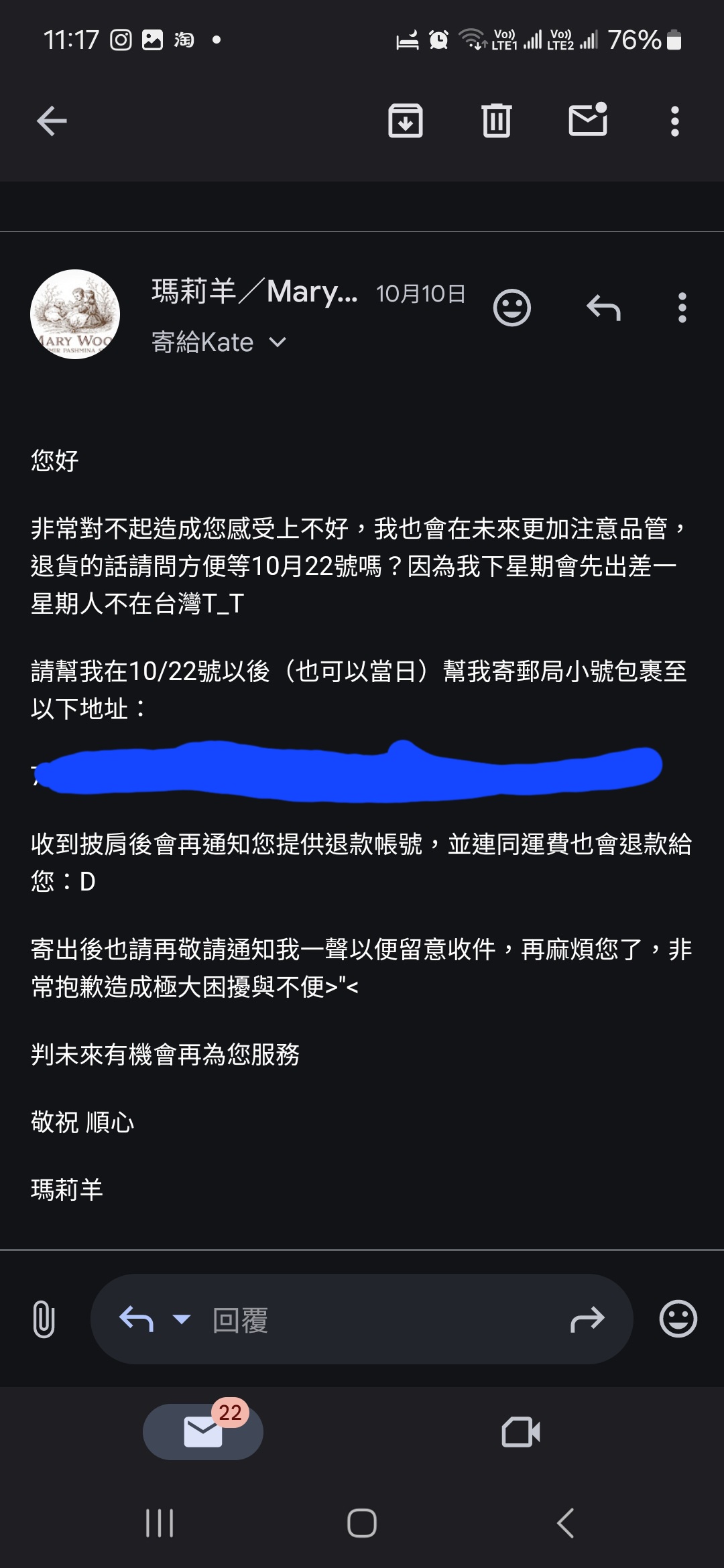Open reply type dropdown arrow

click(181, 1319)
